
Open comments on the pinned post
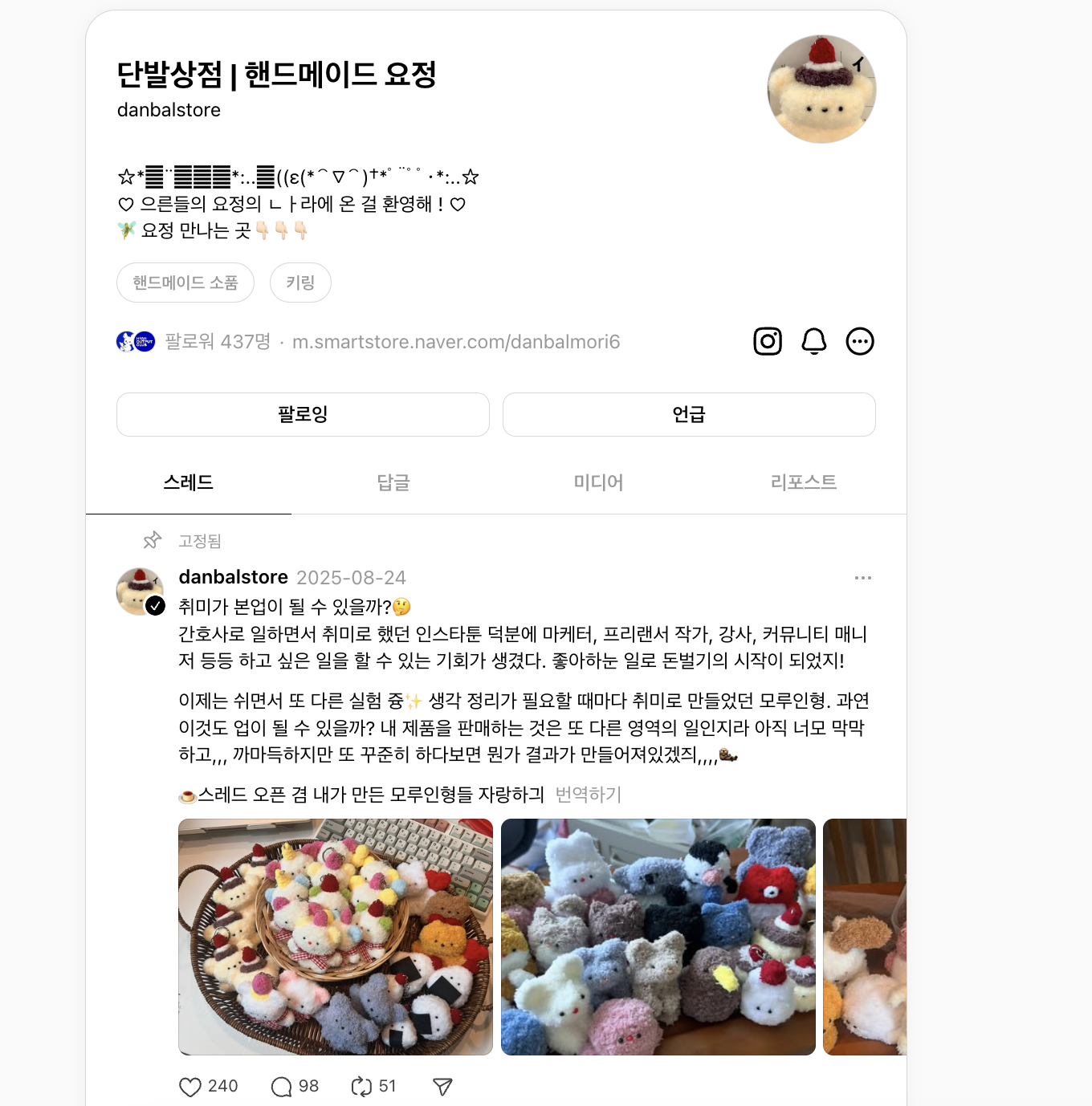click(281, 1087)
